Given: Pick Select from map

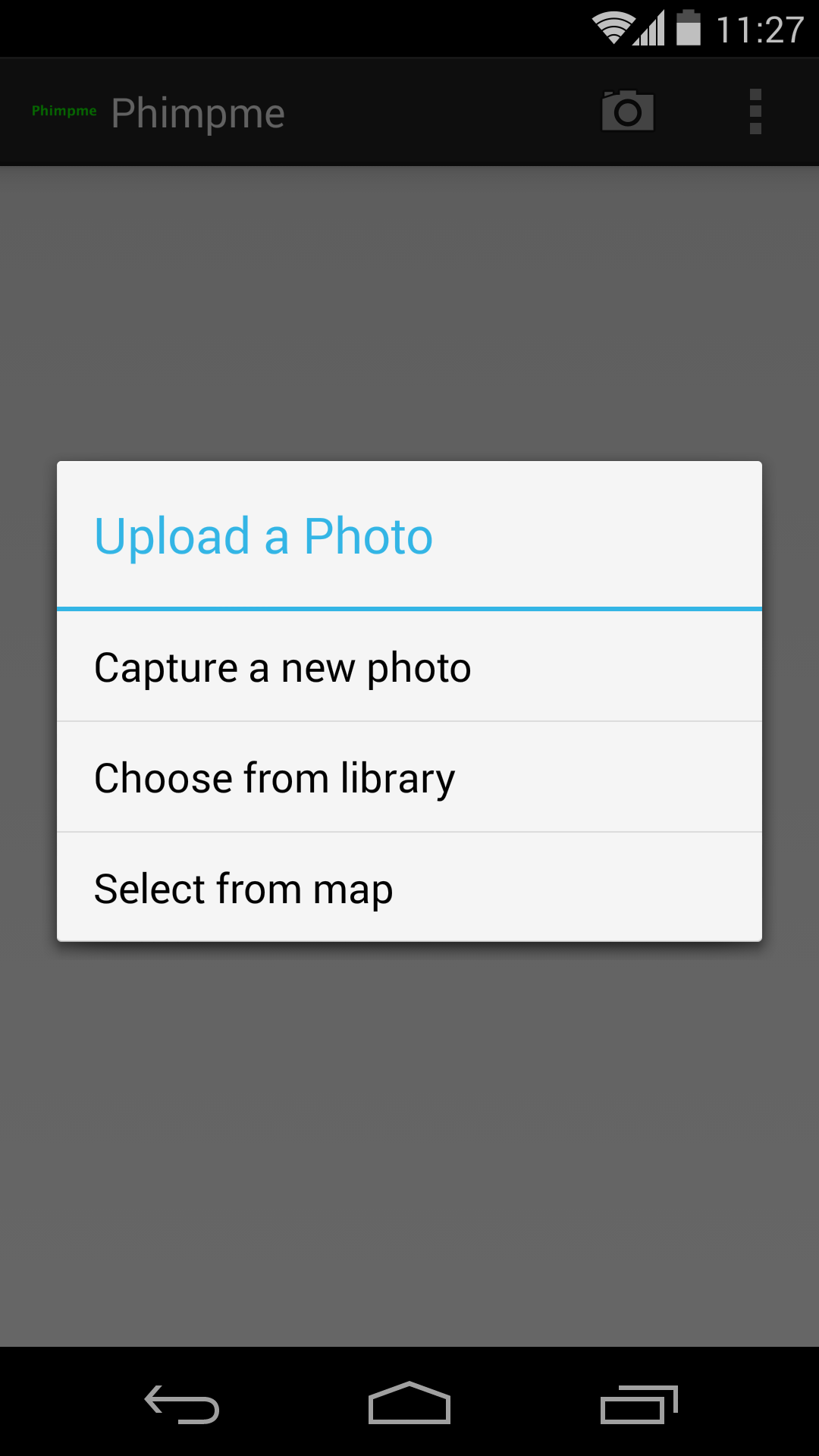Looking at the screenshot, I should [409, 888].
